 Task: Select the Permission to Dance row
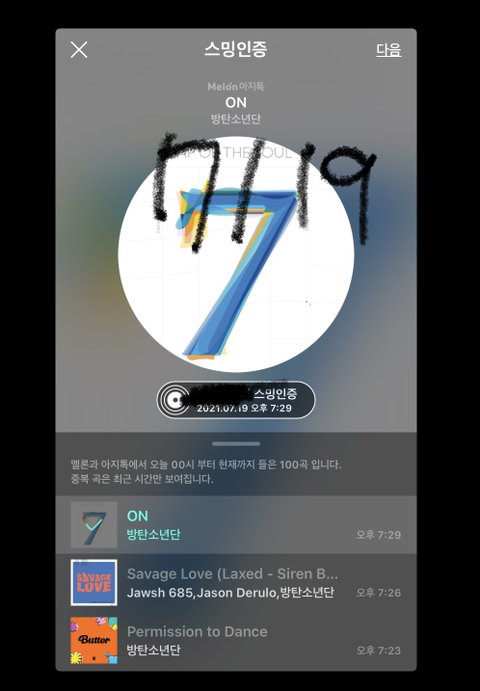pos(236,640)
